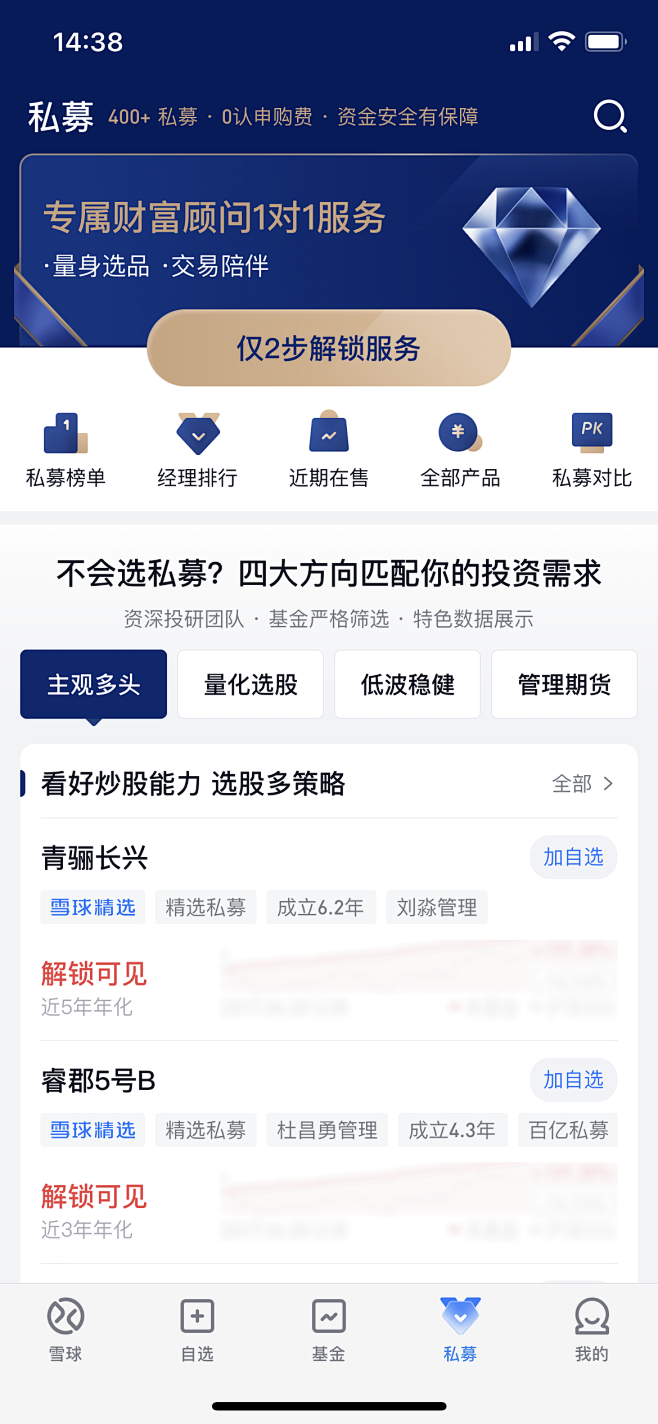Switch to 管理期货 tab
Screen dimensions: 658x1424
click(x=564, y=685)
